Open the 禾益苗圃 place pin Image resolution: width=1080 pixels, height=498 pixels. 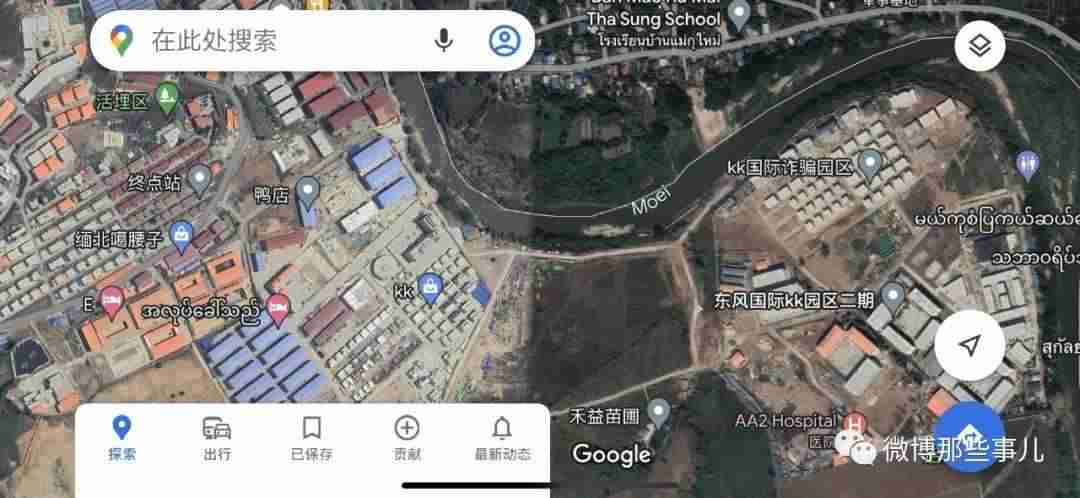(x=658, y=410)
